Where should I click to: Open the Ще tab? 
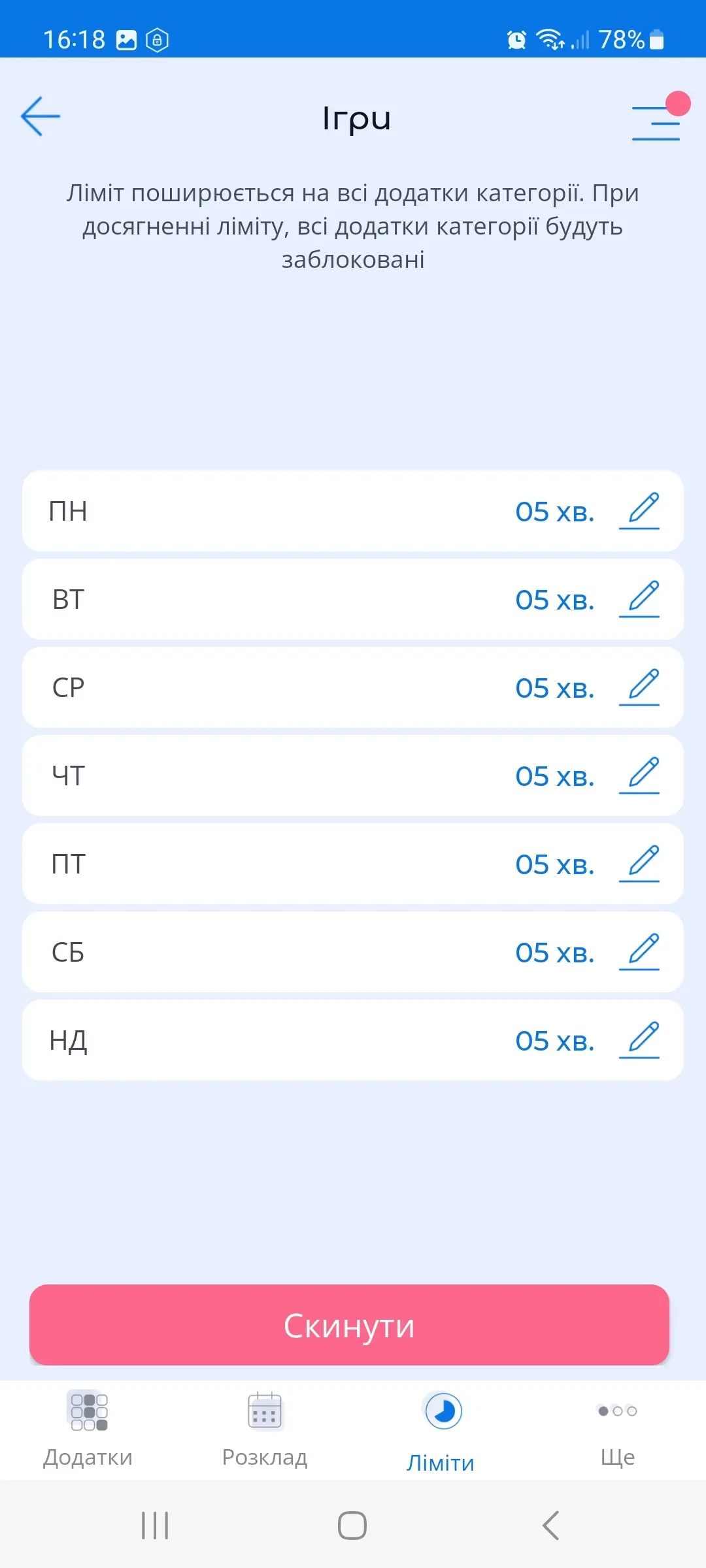pos(618,1428)
